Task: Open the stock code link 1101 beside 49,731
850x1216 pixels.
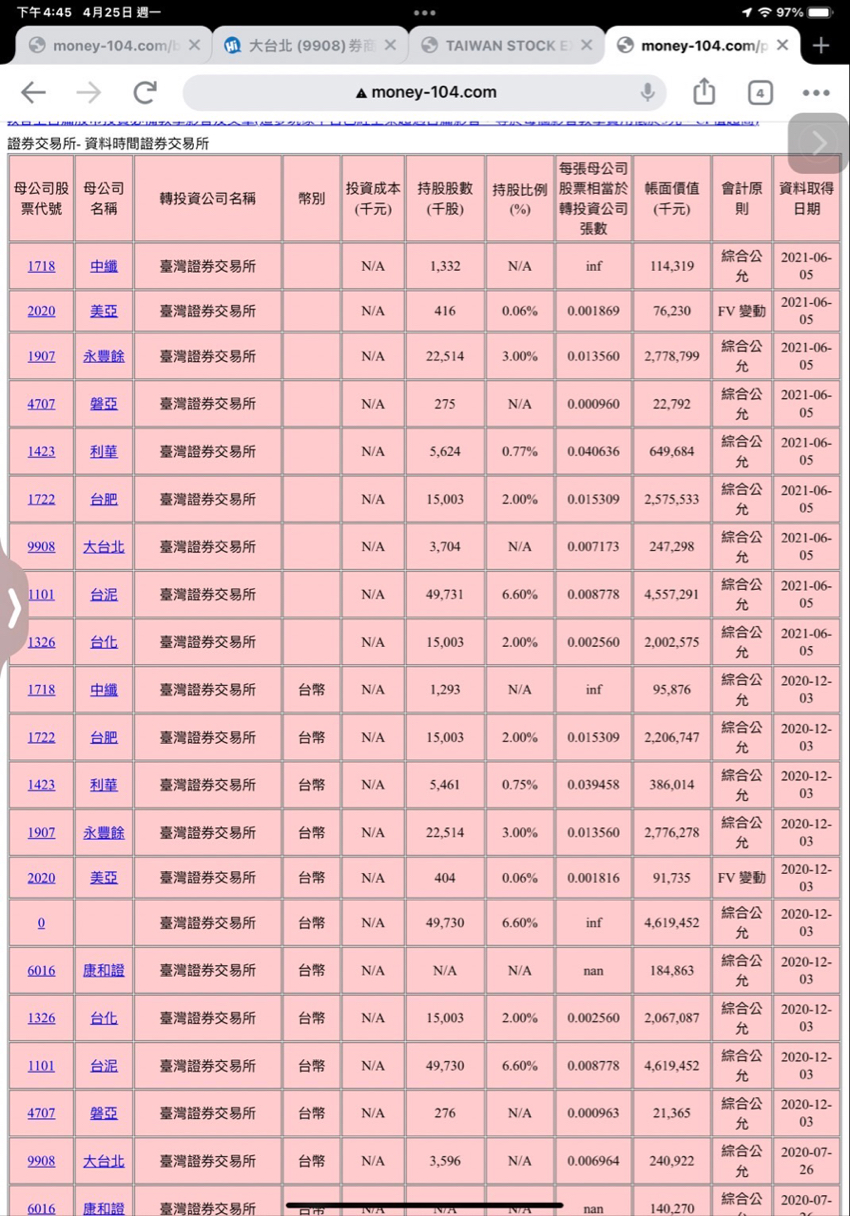Action: (41, 594)
